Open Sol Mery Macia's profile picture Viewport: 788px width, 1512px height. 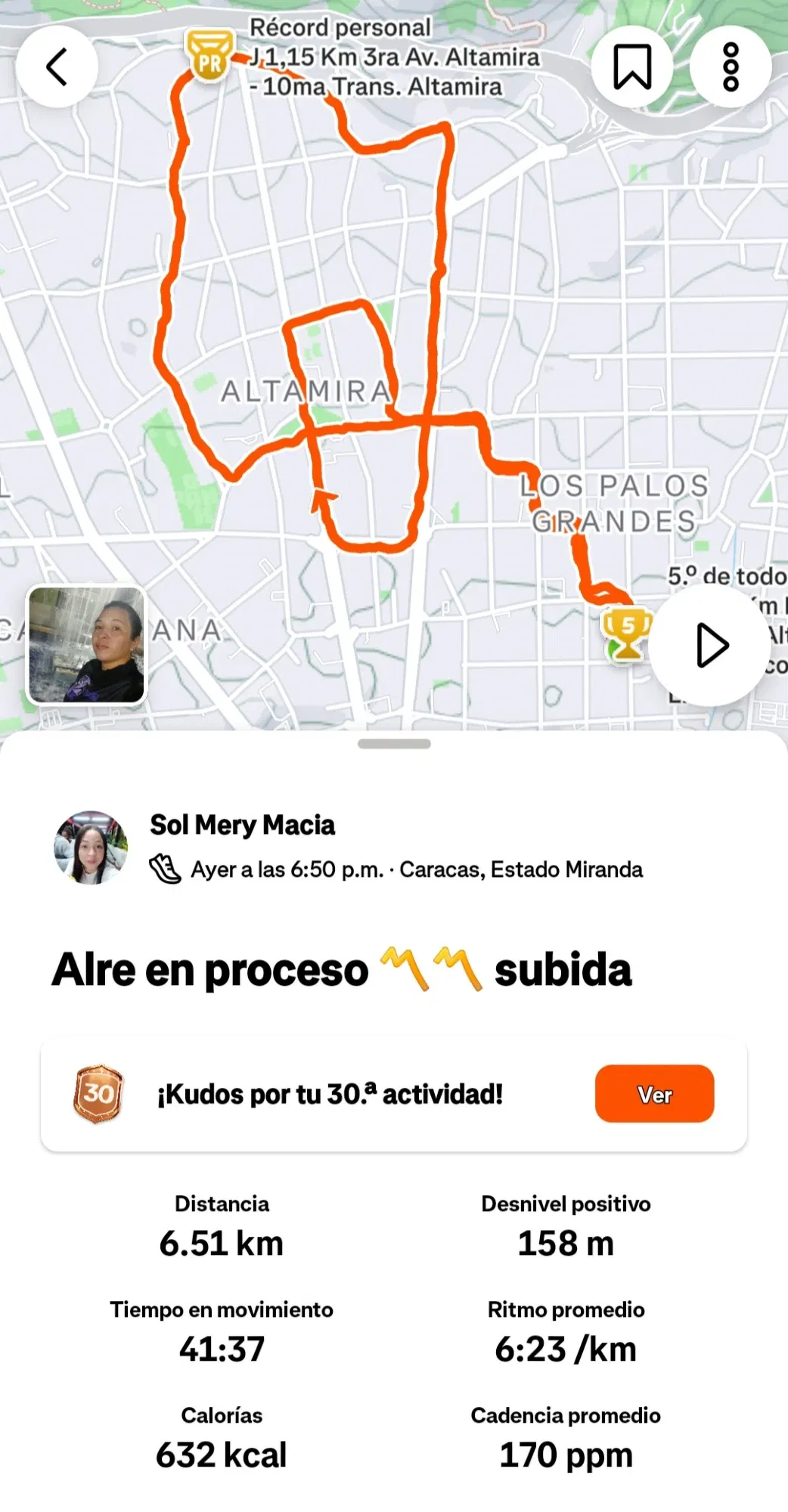(91, 847)
